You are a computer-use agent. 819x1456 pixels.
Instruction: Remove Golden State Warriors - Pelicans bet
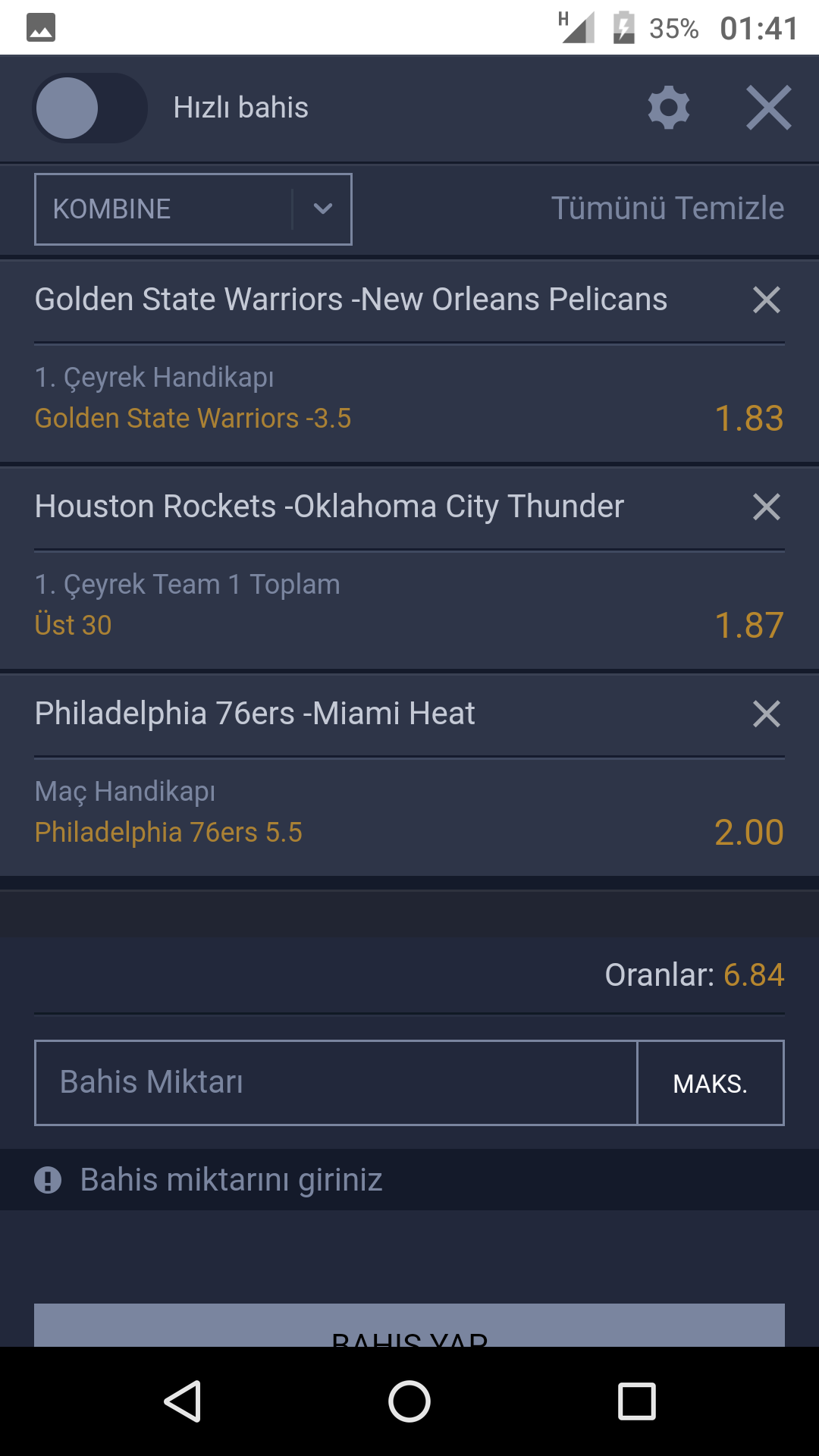(767, 300)
